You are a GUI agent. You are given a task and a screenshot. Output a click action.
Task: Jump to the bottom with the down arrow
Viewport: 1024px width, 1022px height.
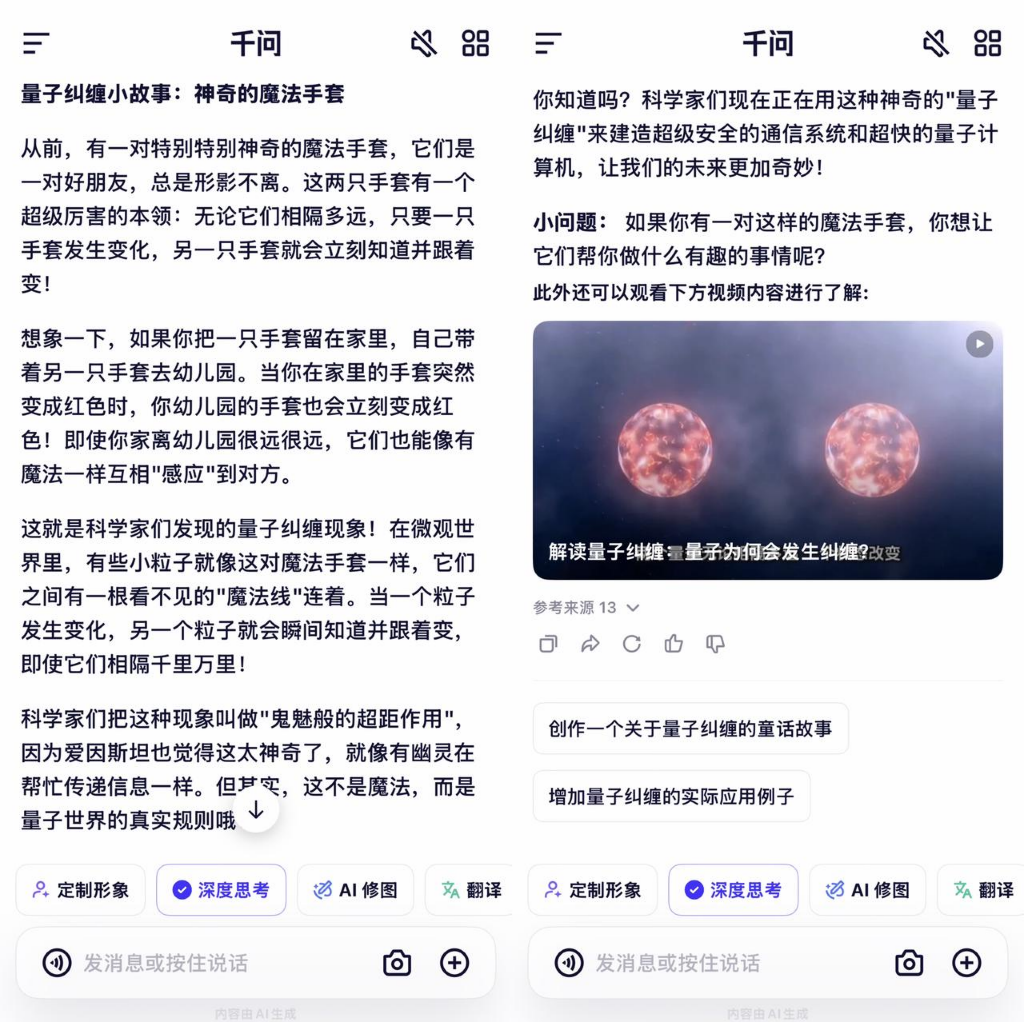(256, 810)
